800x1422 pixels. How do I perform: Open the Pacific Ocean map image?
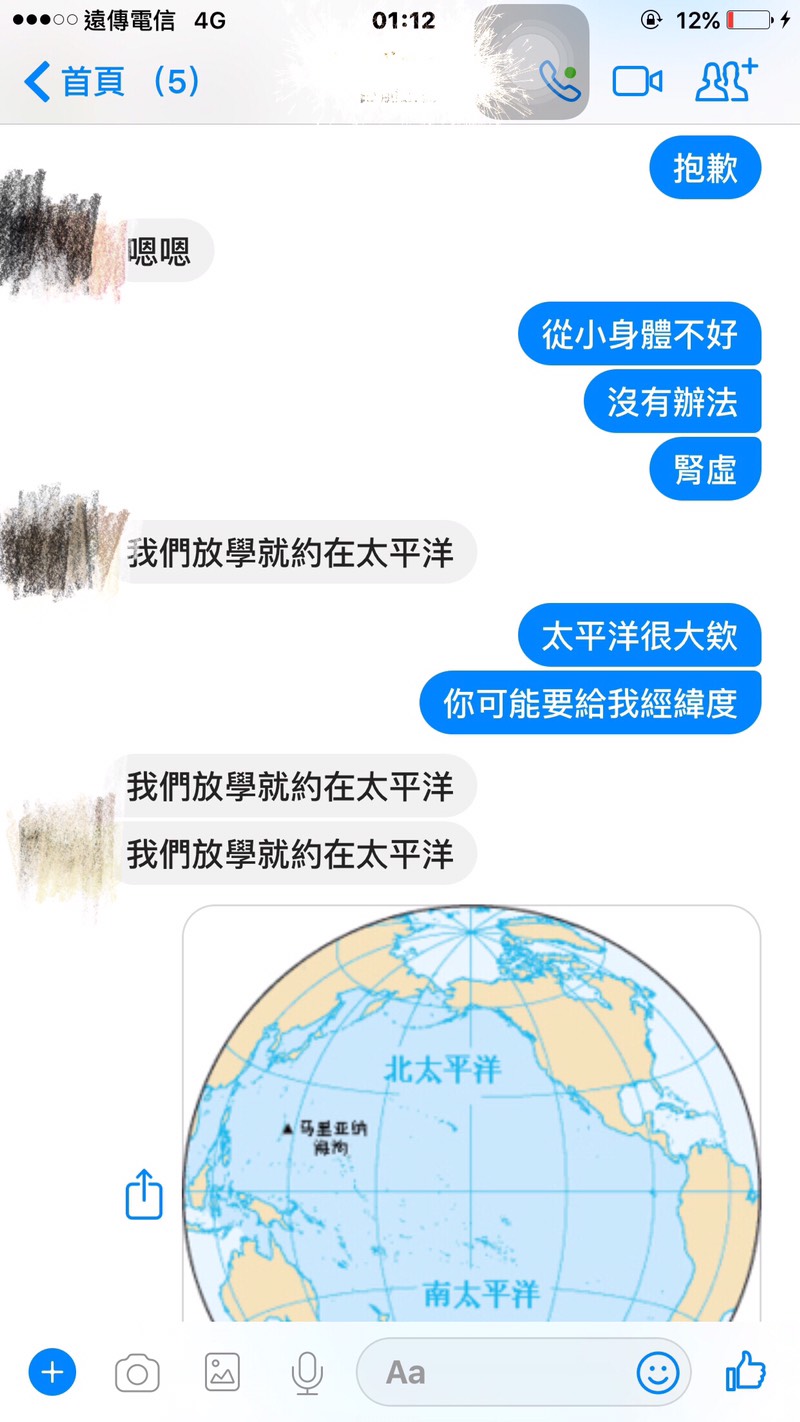pos(470,1110)
